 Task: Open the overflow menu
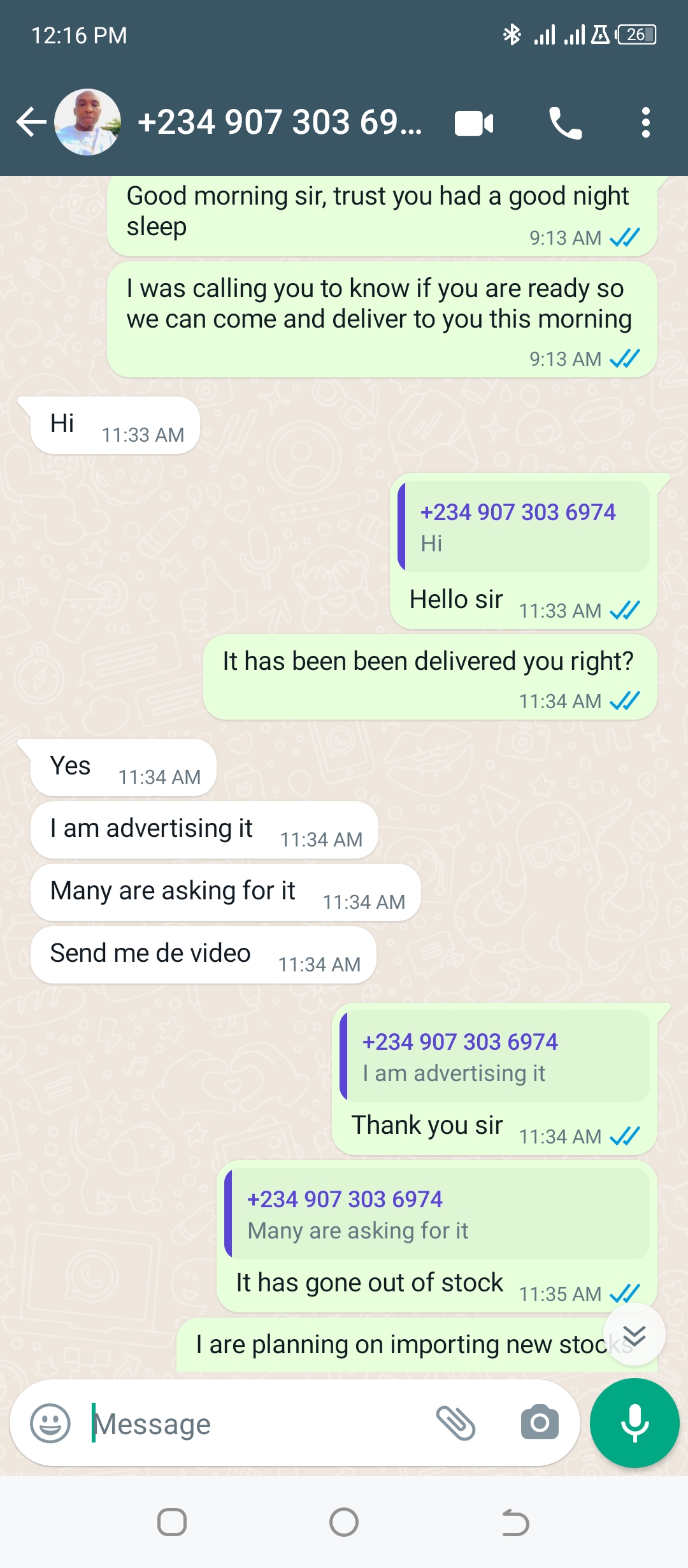[x=645, y=122]
